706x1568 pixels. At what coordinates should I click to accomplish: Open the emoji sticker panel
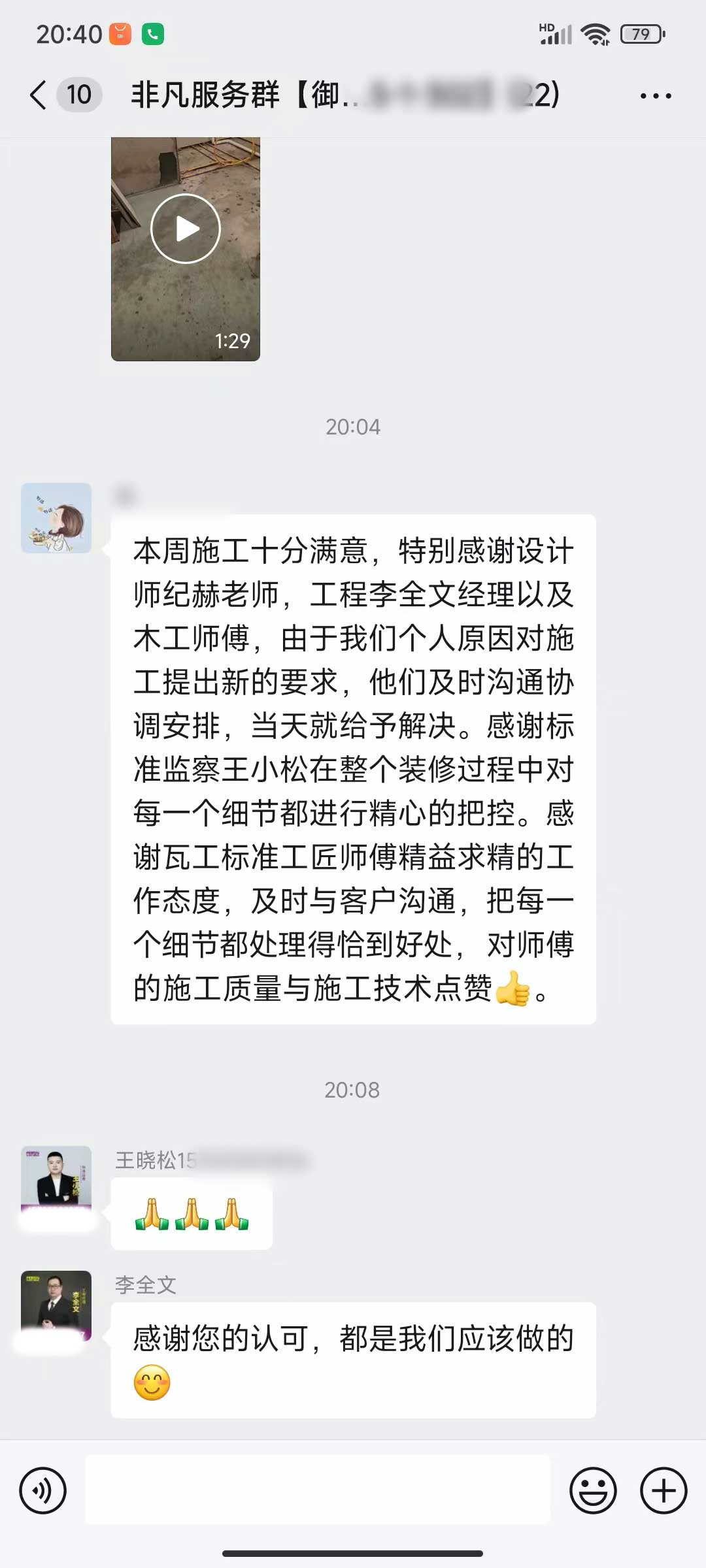pos(593,1490)
